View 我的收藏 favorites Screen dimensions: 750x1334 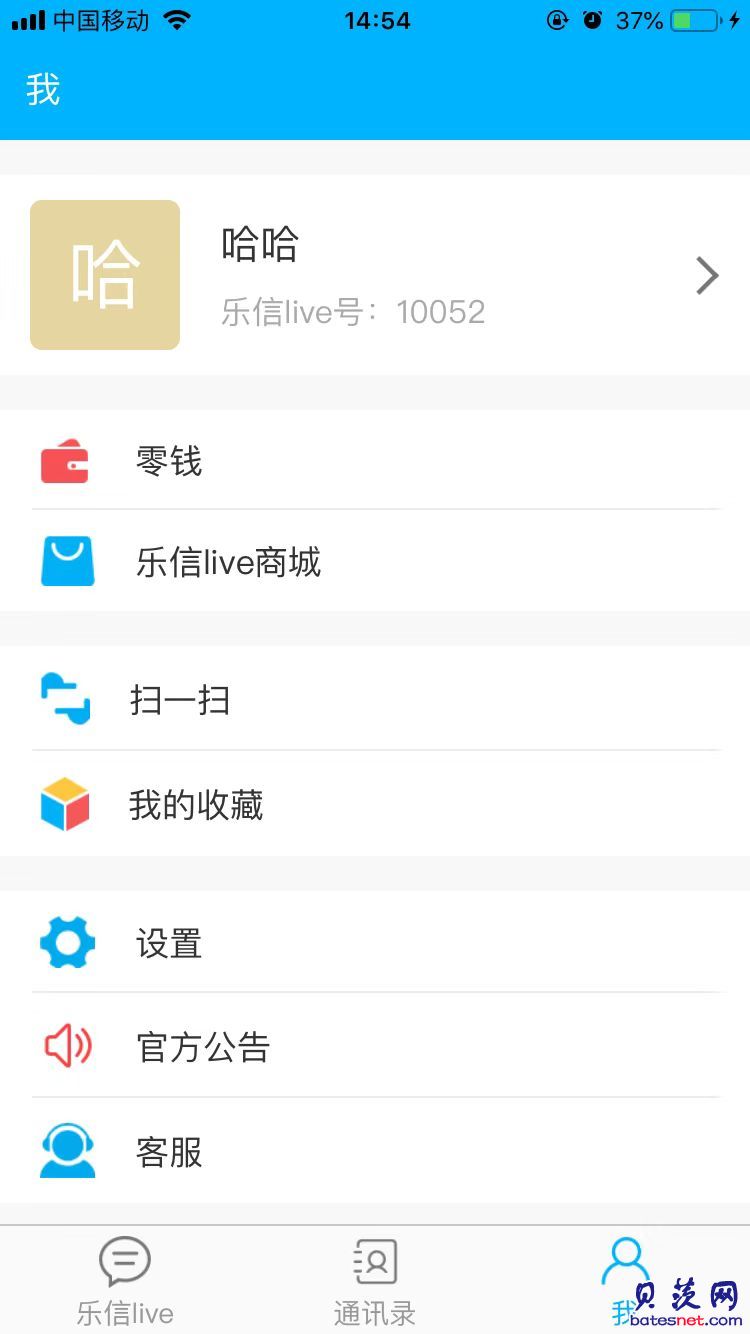pos(375,804)
